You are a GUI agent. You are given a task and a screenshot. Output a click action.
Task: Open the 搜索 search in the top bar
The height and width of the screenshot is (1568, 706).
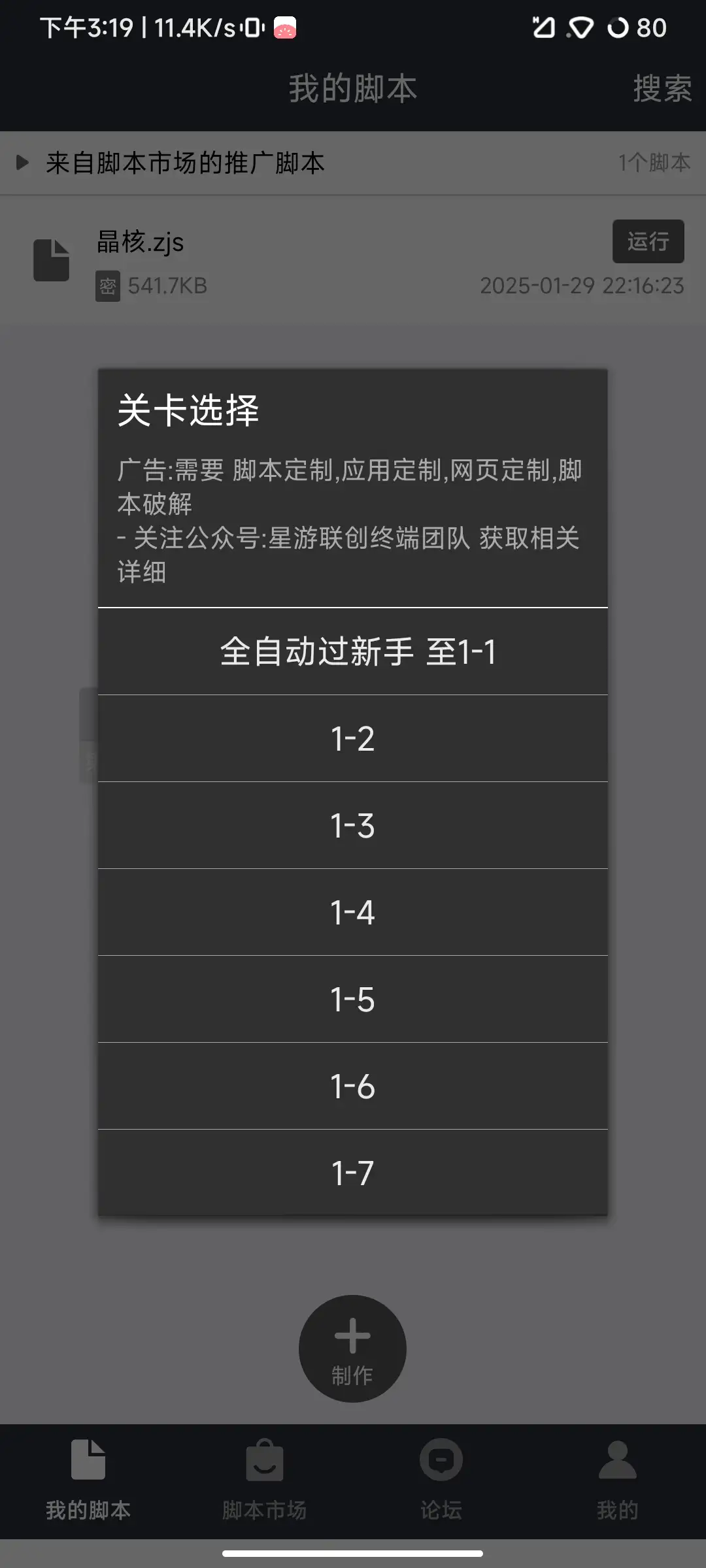click(662, 88)
